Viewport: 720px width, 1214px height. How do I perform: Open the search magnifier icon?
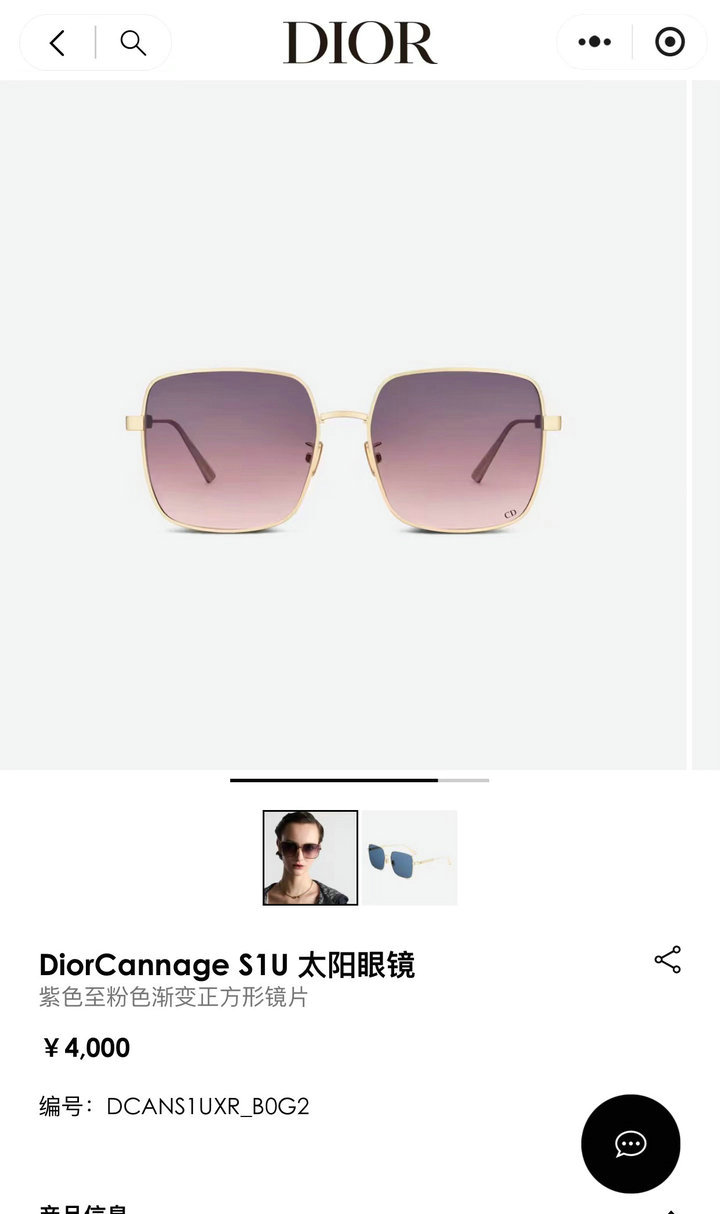(133, 43)
